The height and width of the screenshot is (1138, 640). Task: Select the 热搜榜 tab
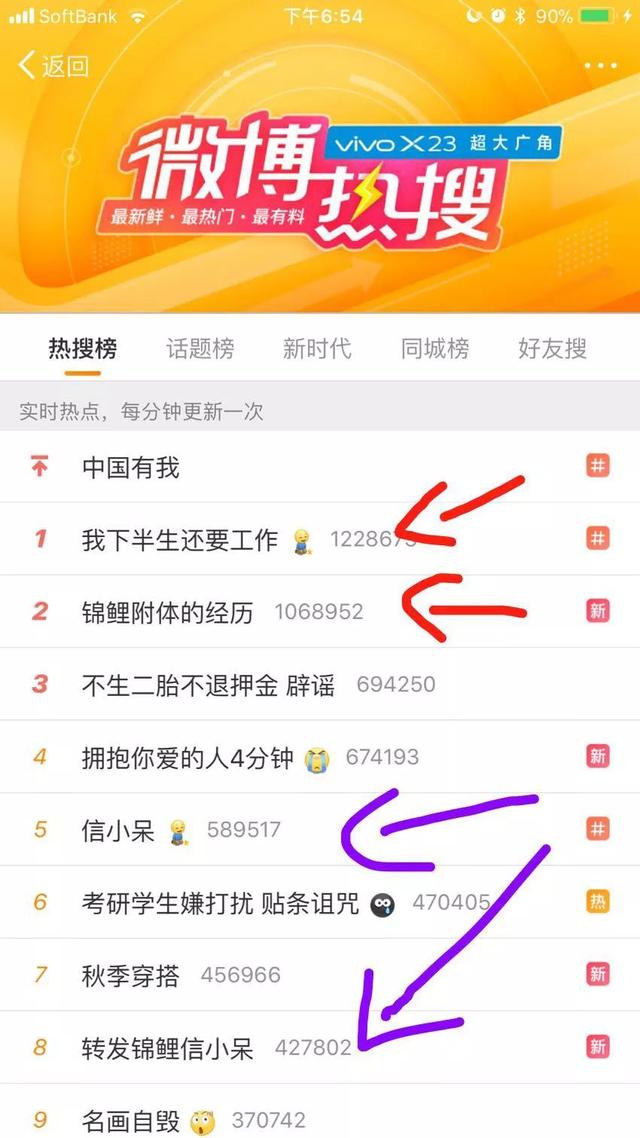pos(83,348)
